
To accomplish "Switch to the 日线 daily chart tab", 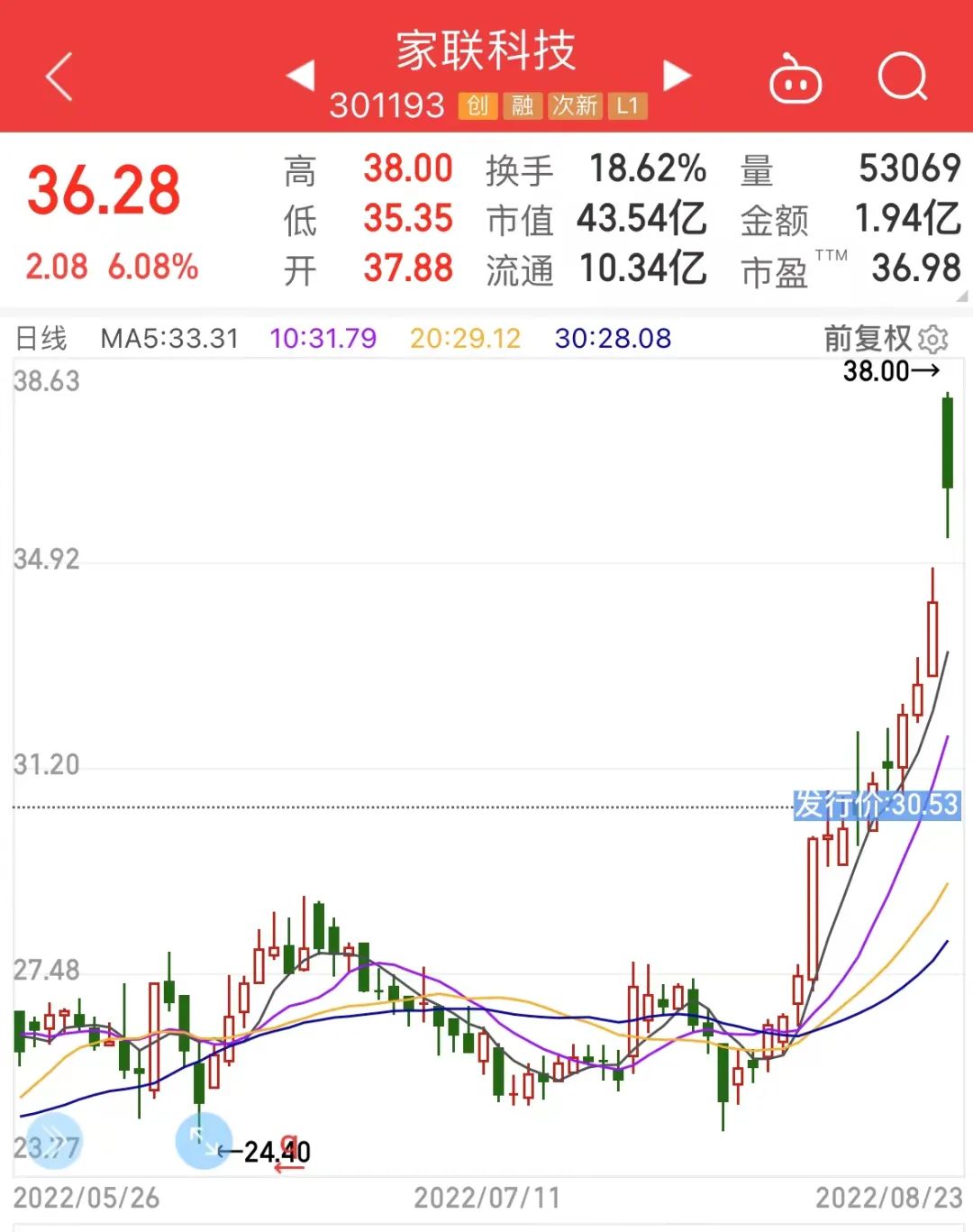I will 41,339.
